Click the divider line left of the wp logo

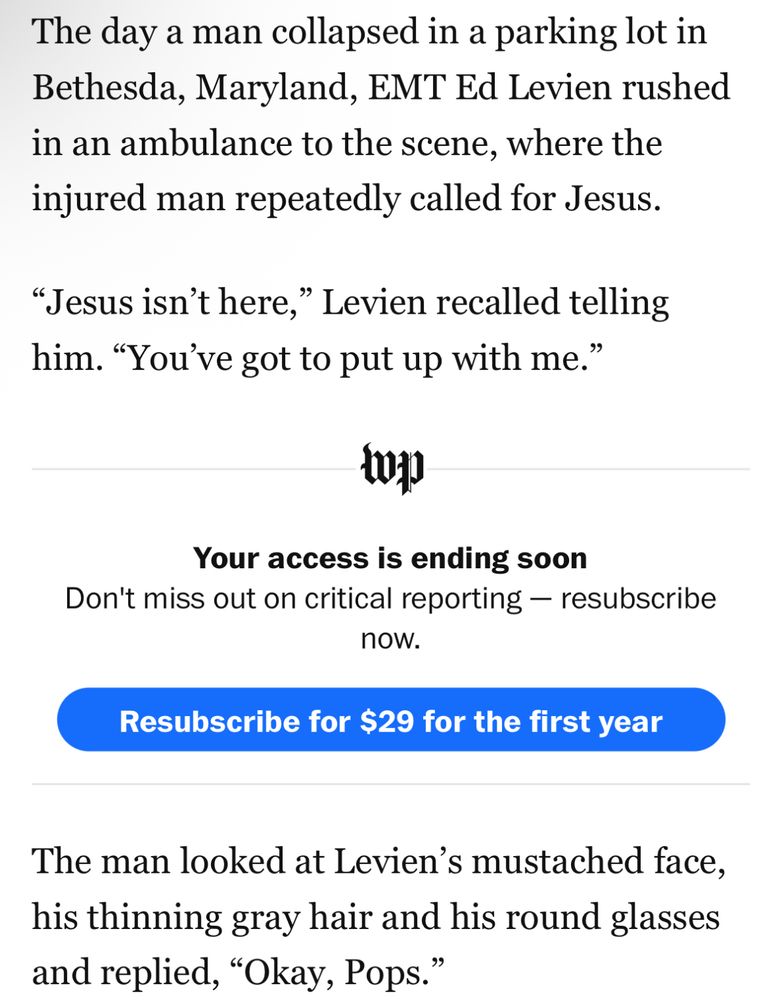pyautogui.click(x=180, y=466)
